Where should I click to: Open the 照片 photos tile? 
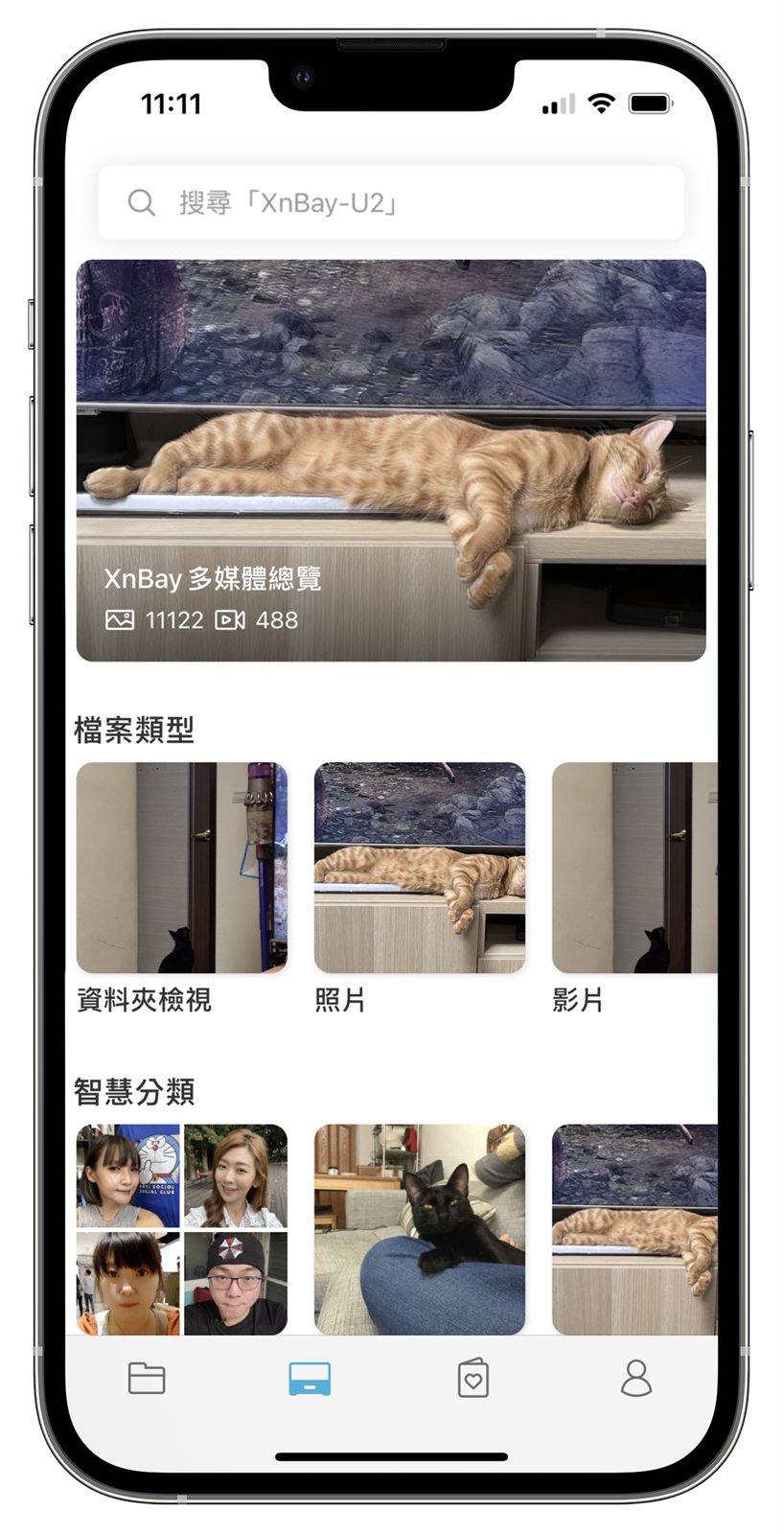click(420, 868)
